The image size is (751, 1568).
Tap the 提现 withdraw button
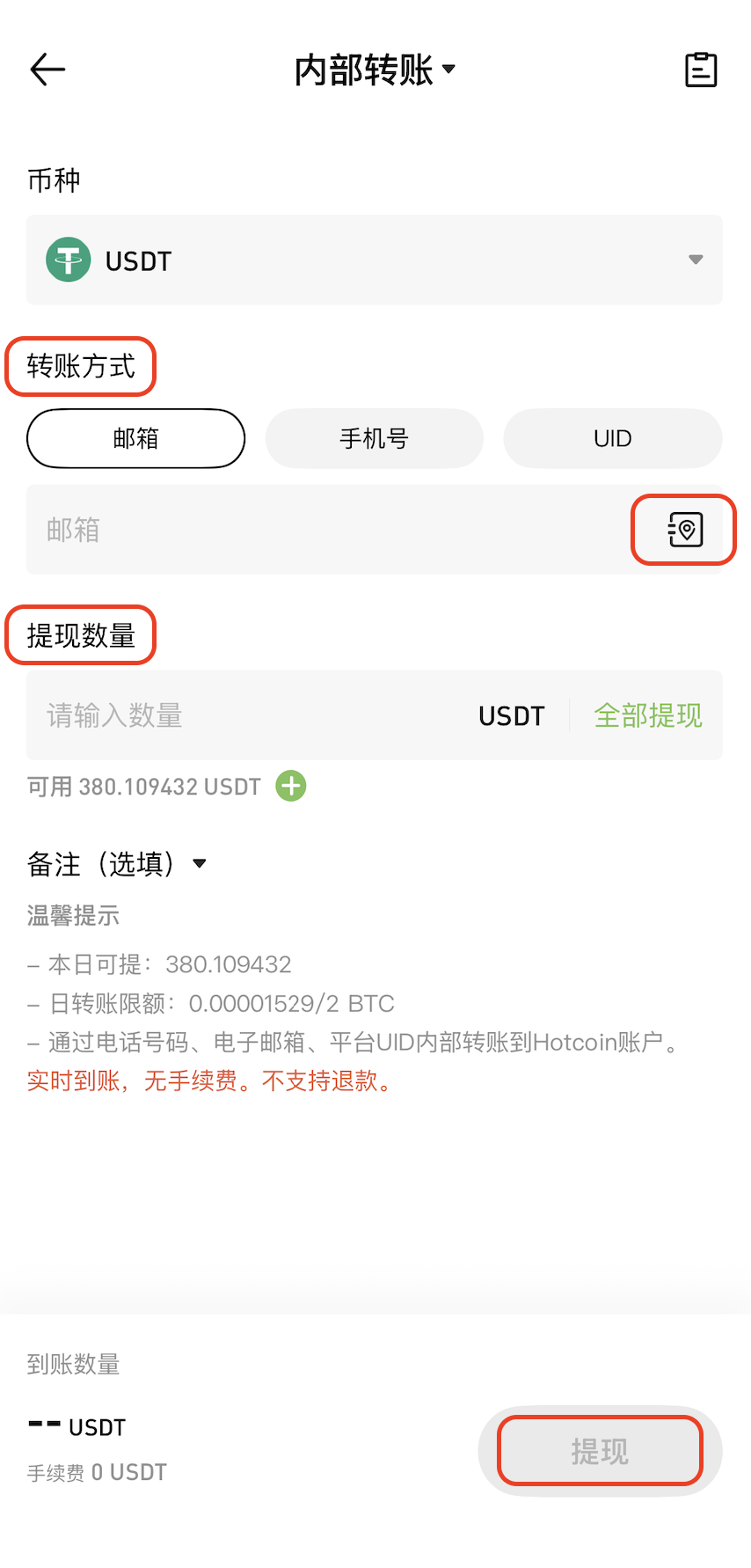(600, 1451)
